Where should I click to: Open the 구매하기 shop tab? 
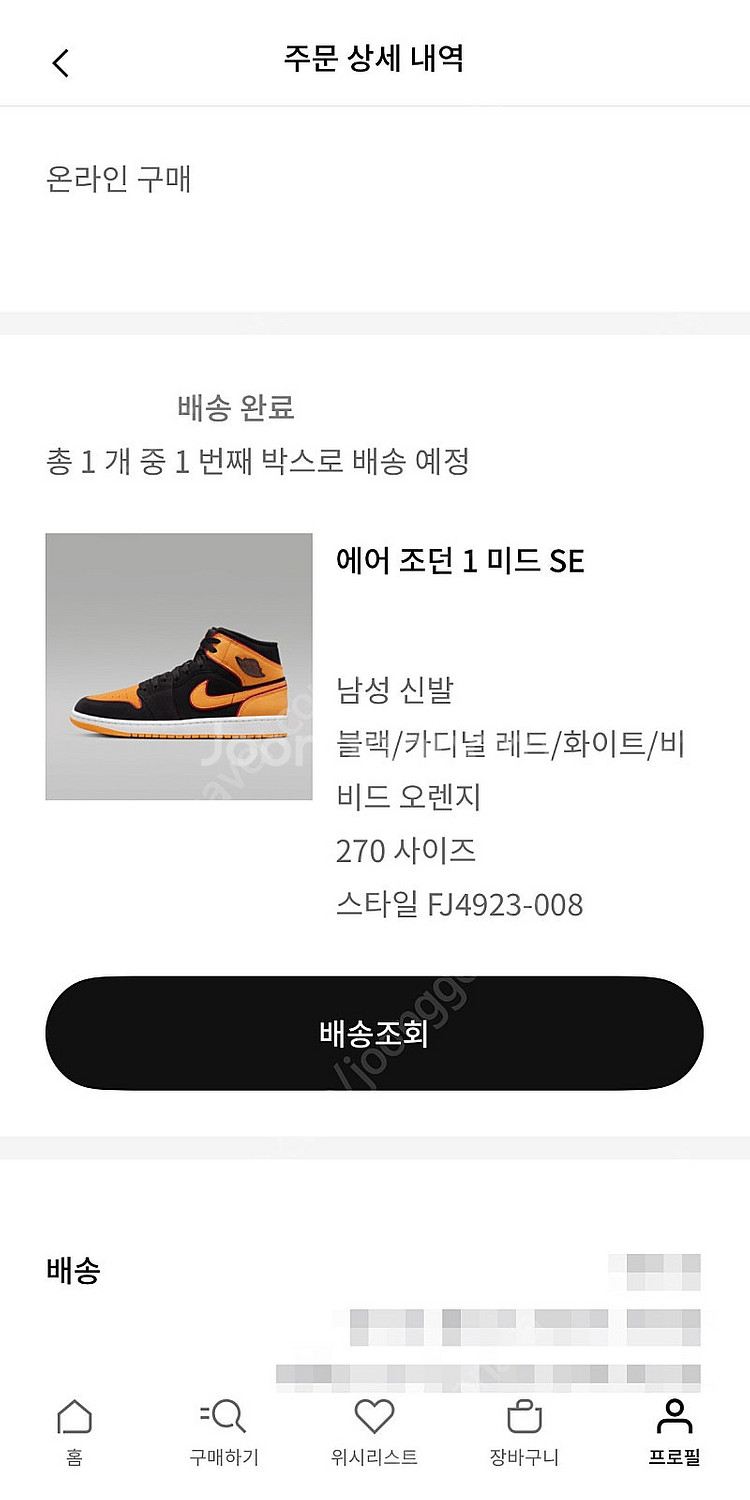pyautogui.click(x=224, y=1431)
